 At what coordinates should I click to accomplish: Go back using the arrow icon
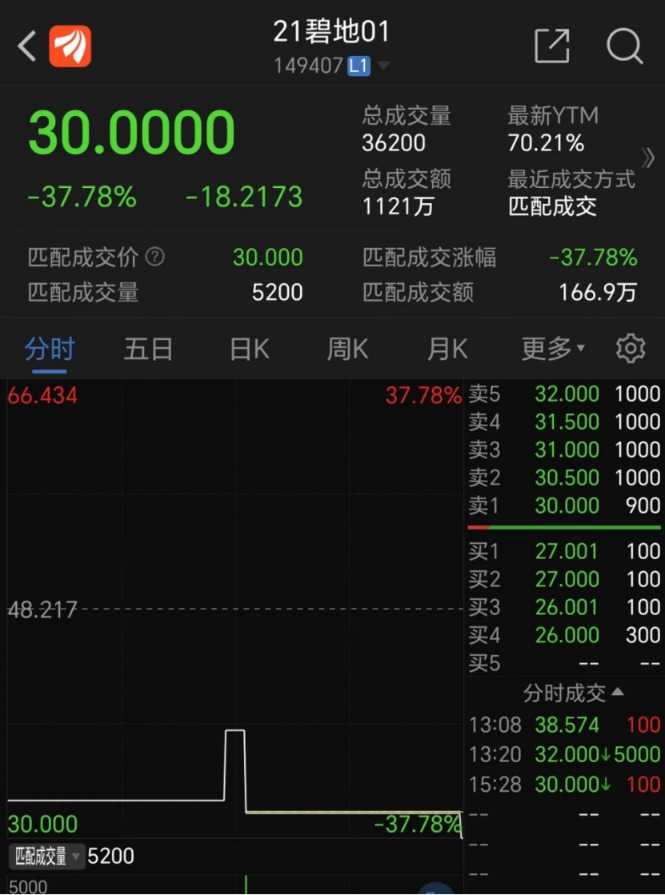[27, 45]
